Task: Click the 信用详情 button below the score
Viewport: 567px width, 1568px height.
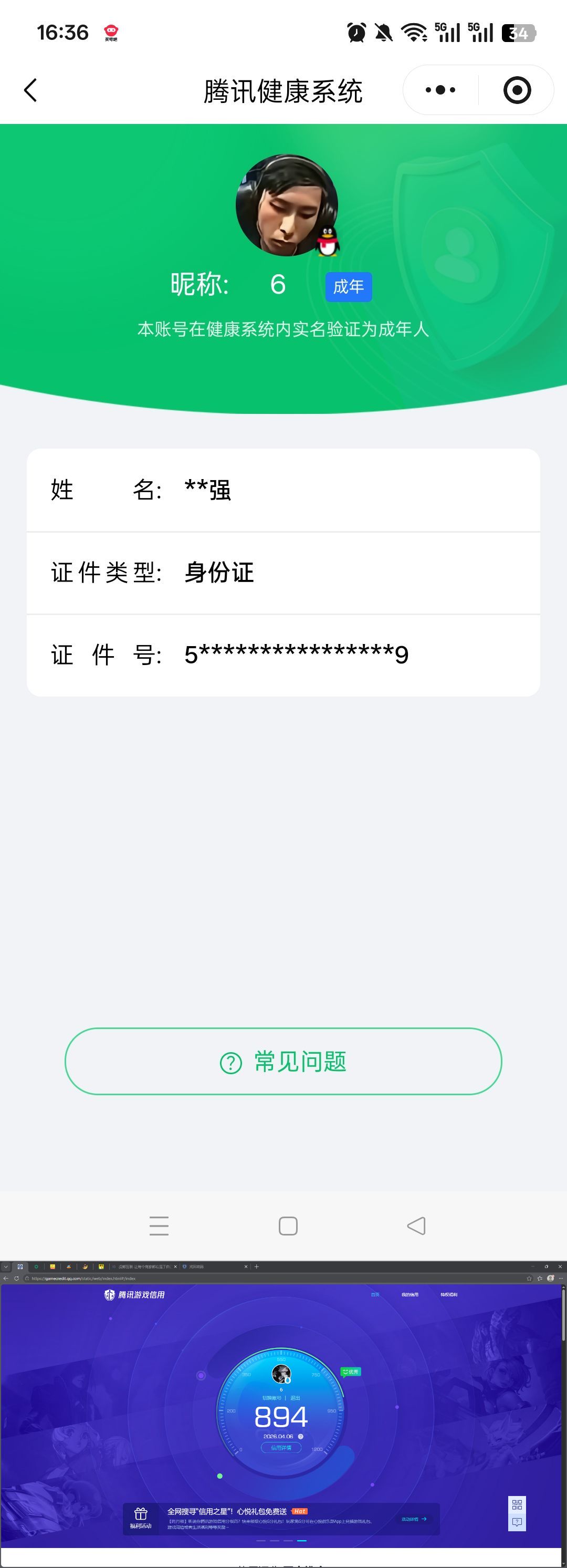Action: pyautogui.click(x=283, y=1448)
